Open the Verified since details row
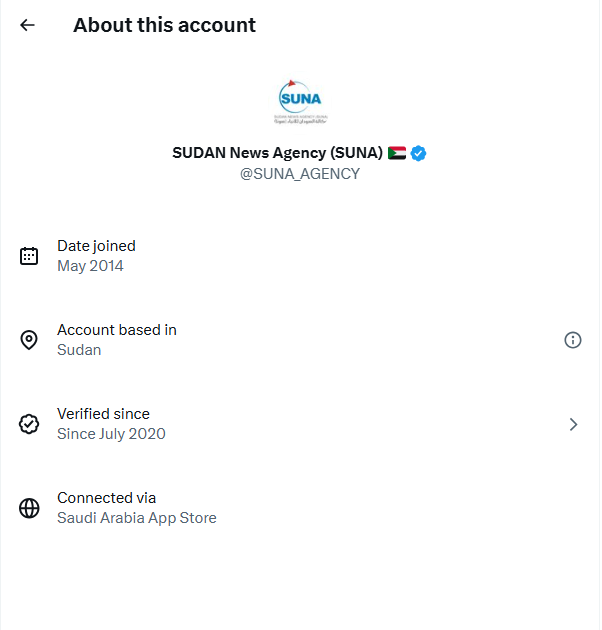The width and height of the screenshot is (602, 630). click(300, 424)
